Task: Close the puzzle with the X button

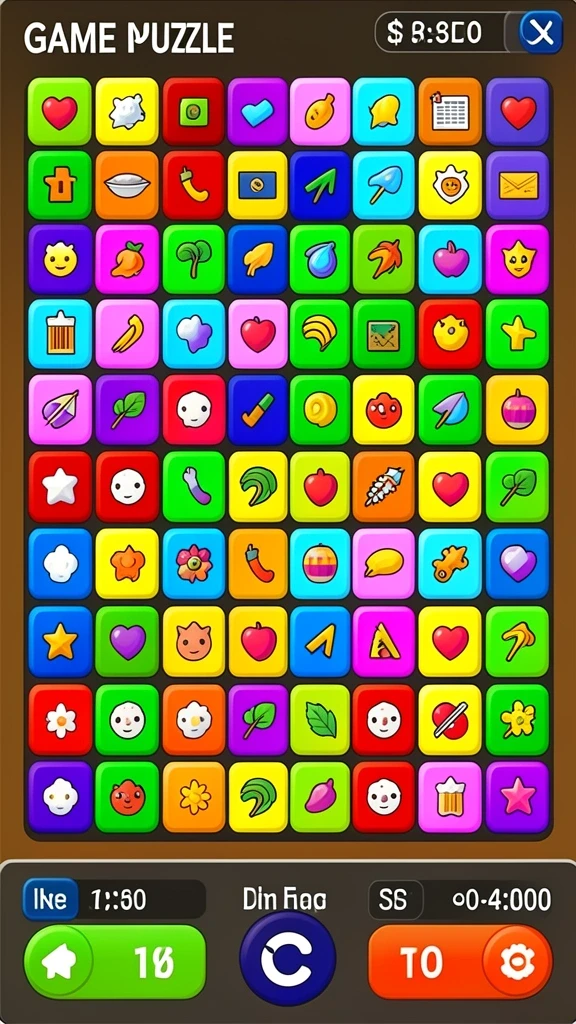Action: (x=541, y=31)
